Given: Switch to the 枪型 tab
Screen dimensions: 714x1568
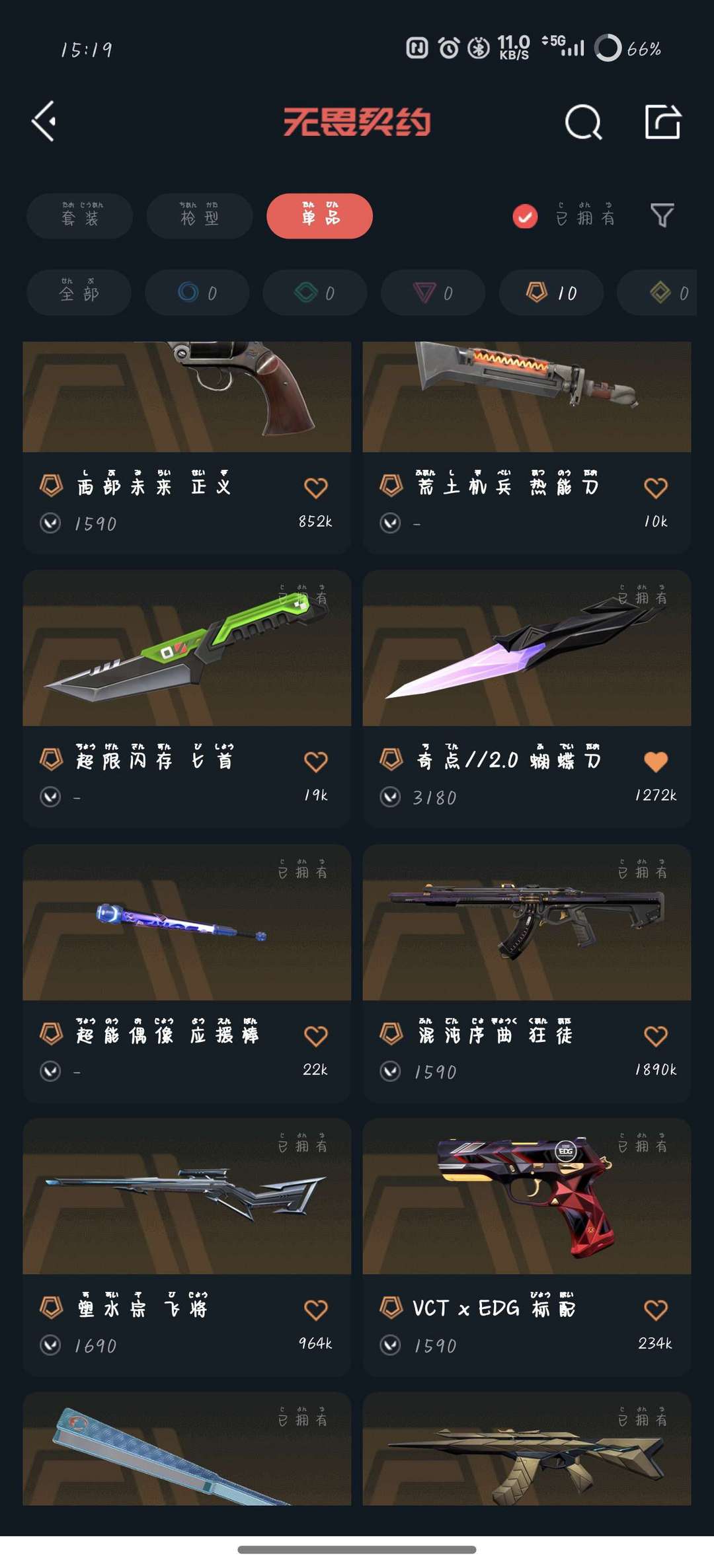Looking at the screenshot, I should pos(199,216).
